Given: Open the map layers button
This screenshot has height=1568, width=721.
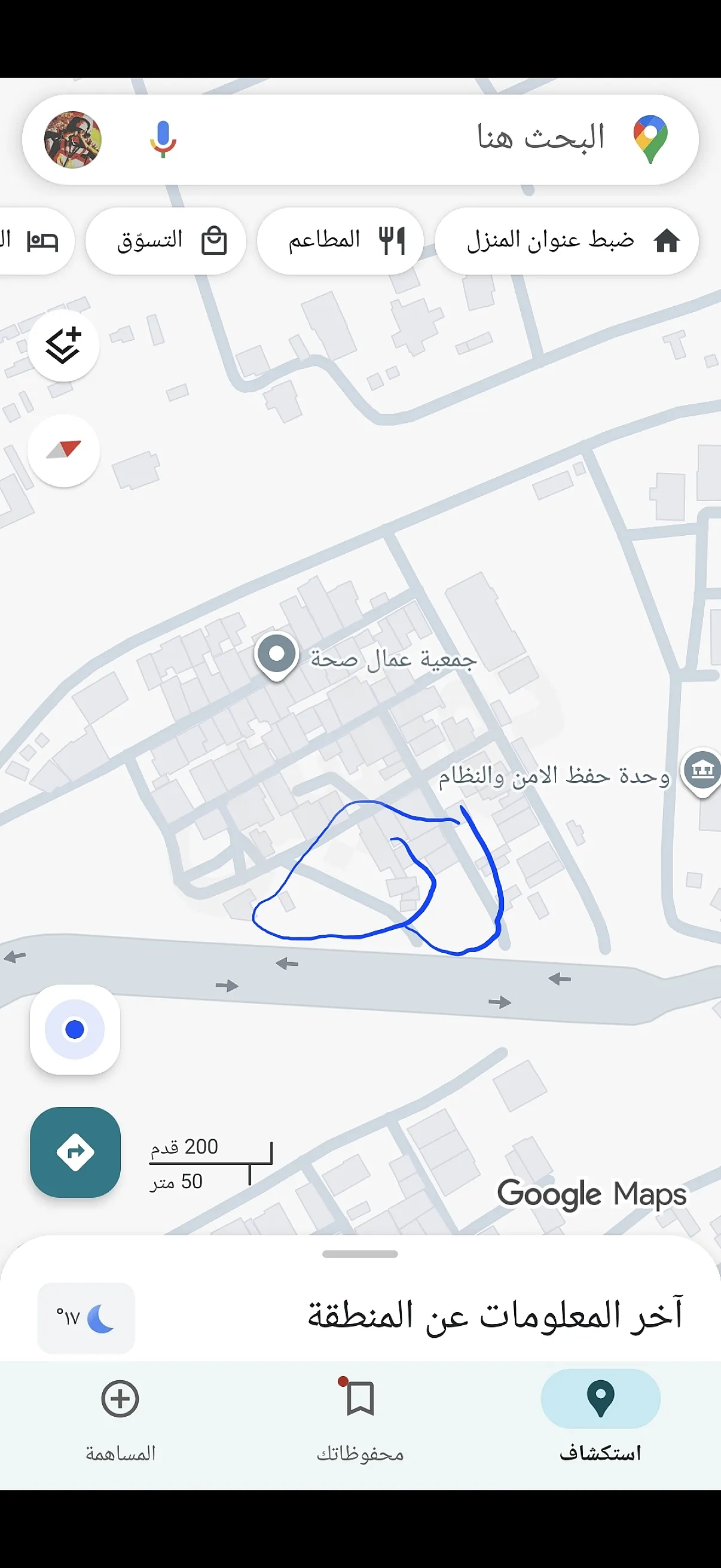Looking at the screenshot, I should click(x=63, y=346).
